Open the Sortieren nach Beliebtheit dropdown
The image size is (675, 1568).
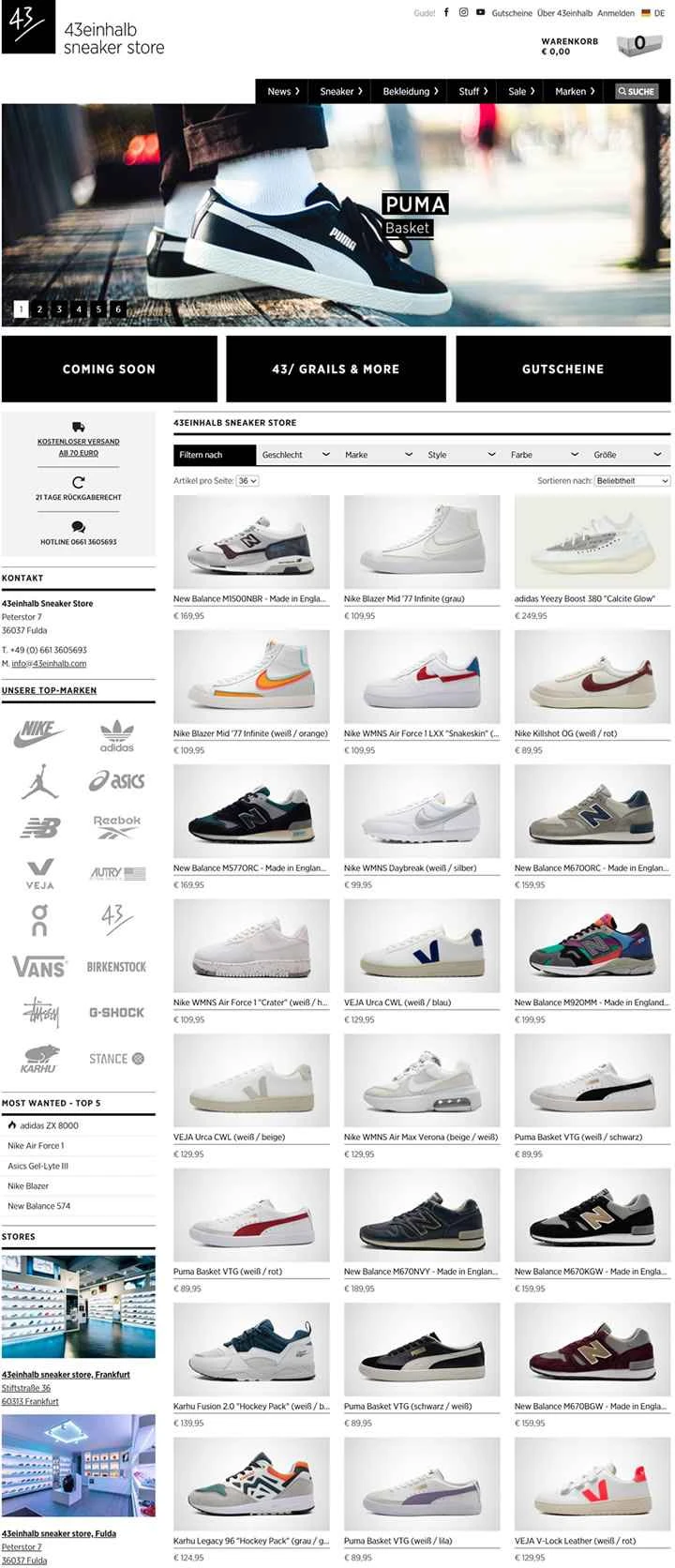(x=632, y=481)
